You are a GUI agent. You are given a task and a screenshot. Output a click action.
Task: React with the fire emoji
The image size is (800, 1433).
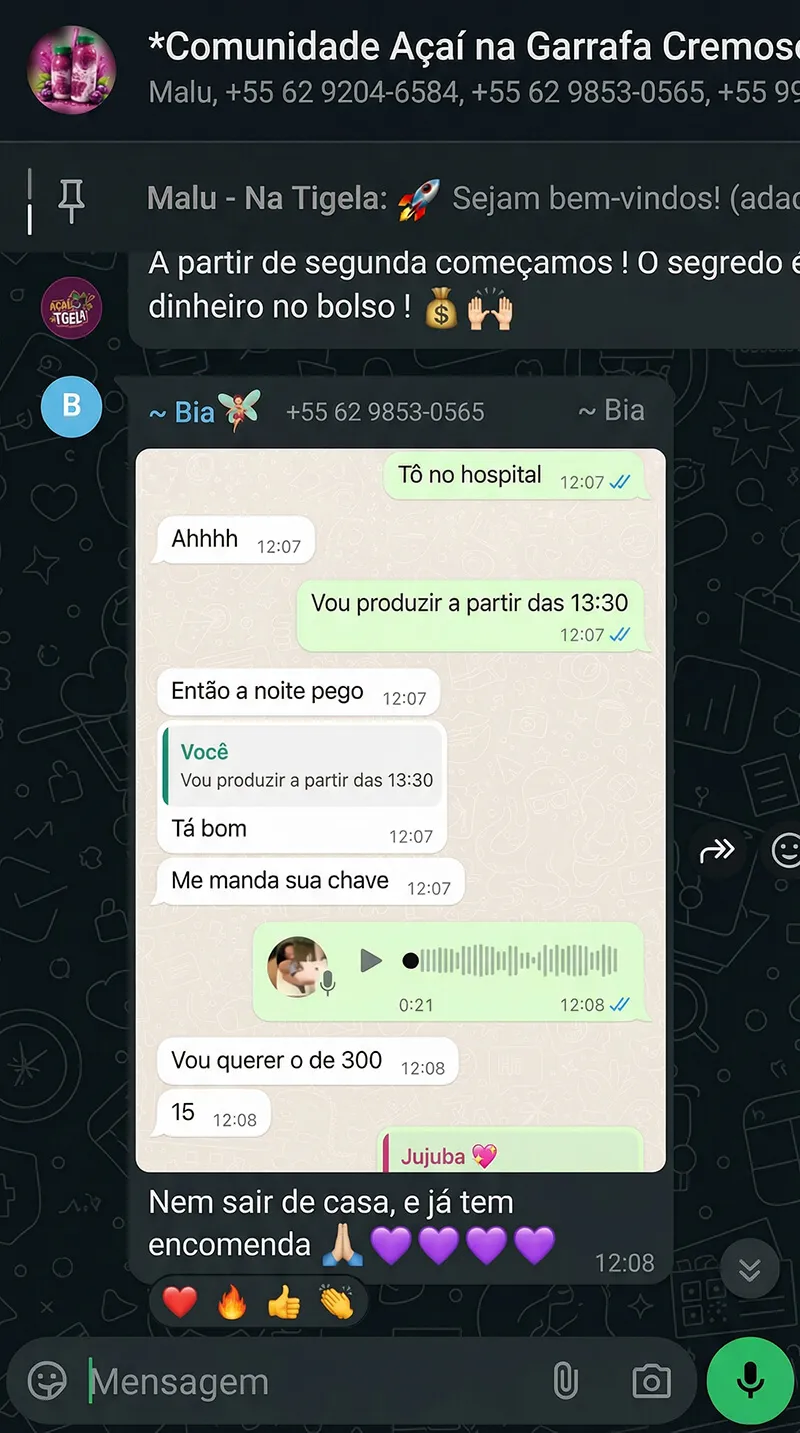pos(232,1301)
